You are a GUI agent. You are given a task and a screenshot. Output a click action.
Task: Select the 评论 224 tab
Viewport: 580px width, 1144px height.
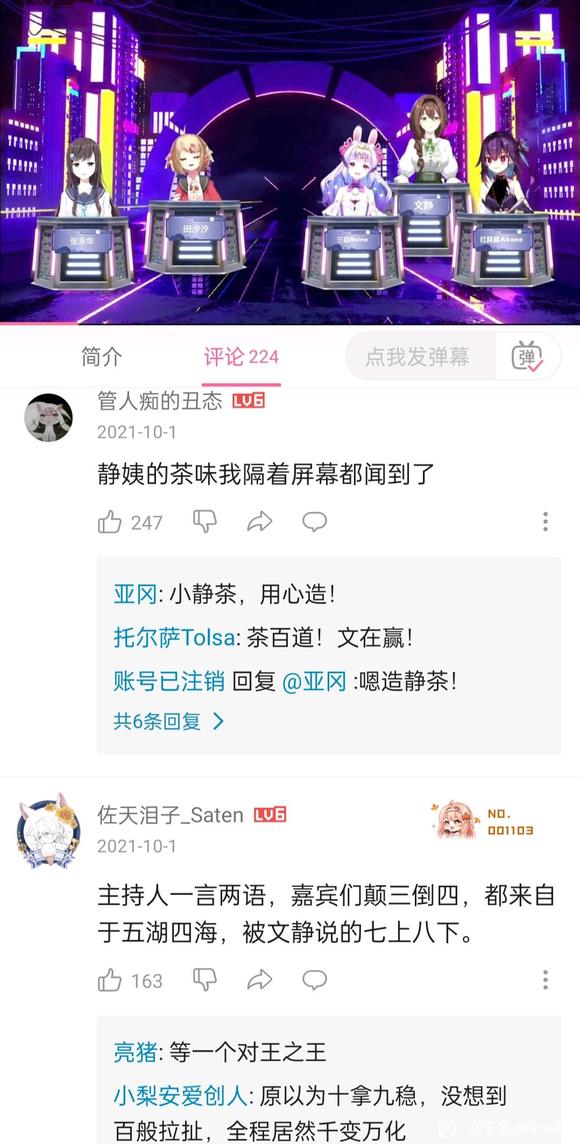click(x=241, y=357)
